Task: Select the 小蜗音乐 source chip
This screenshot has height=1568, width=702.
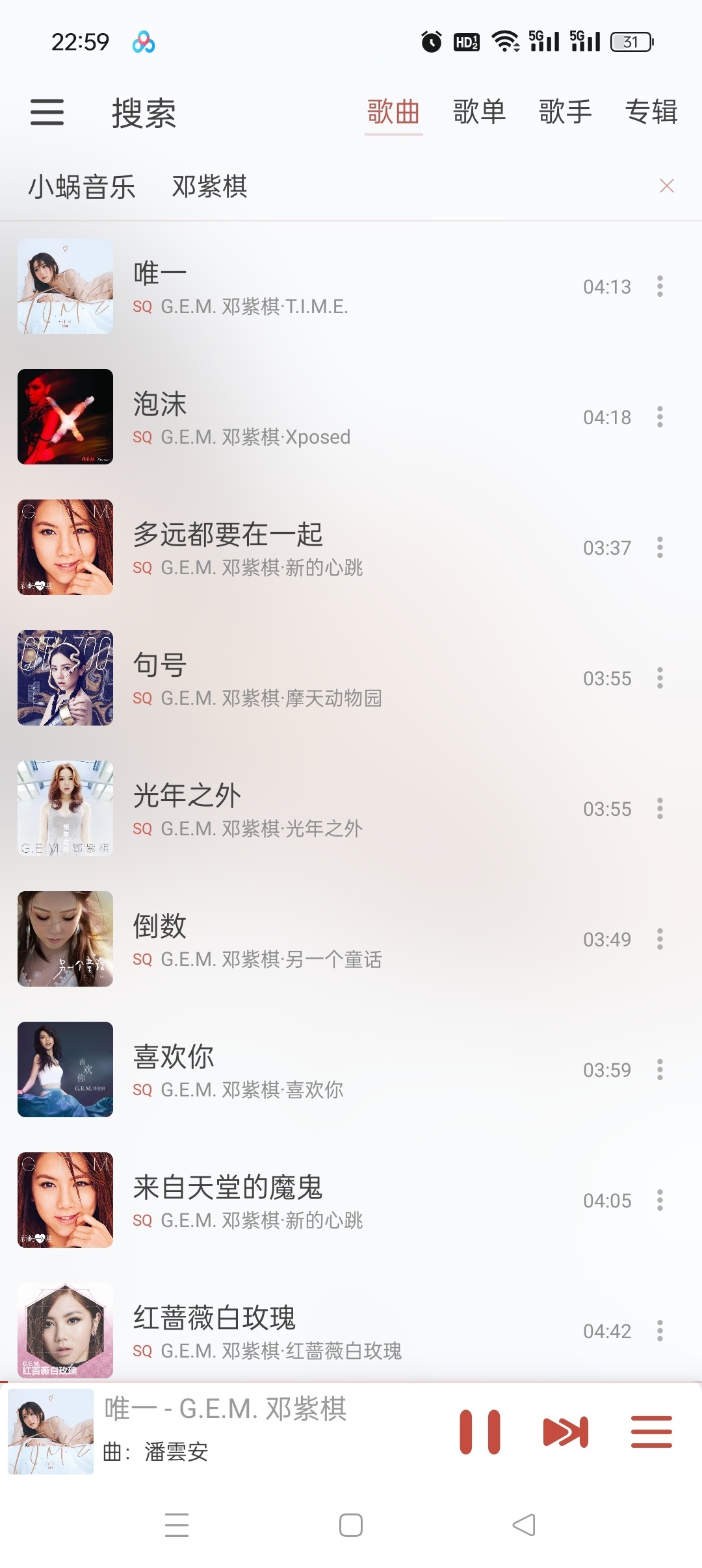Action: (x=82, y=186)
